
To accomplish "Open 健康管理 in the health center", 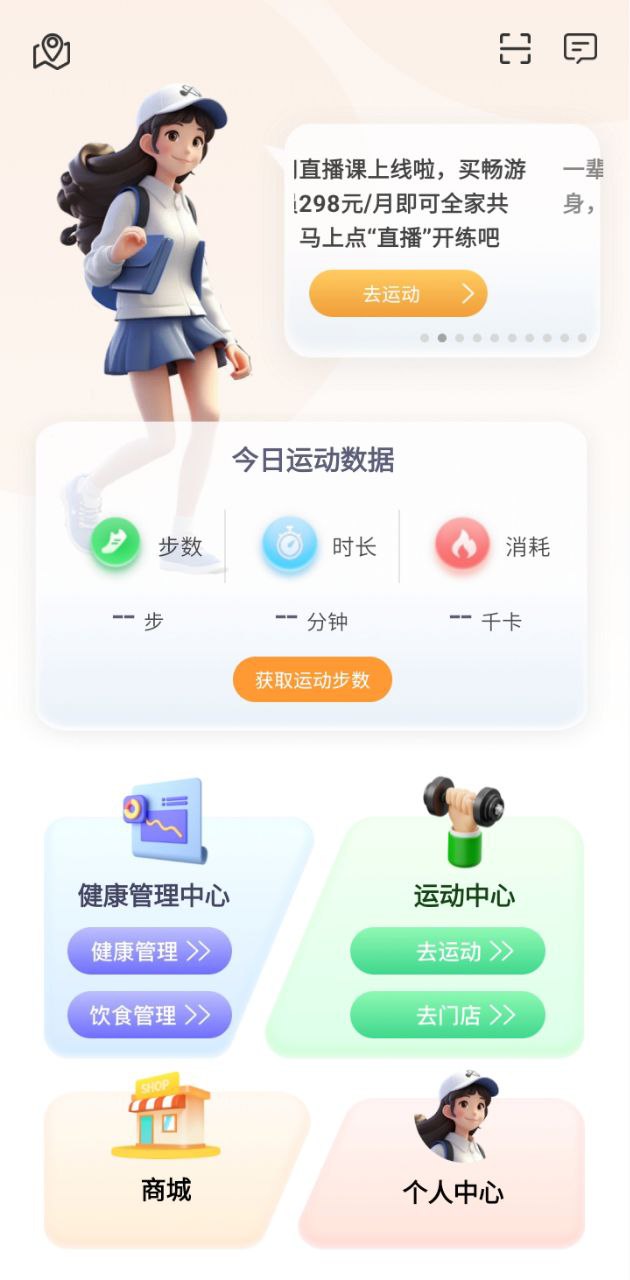I will 149,951.
